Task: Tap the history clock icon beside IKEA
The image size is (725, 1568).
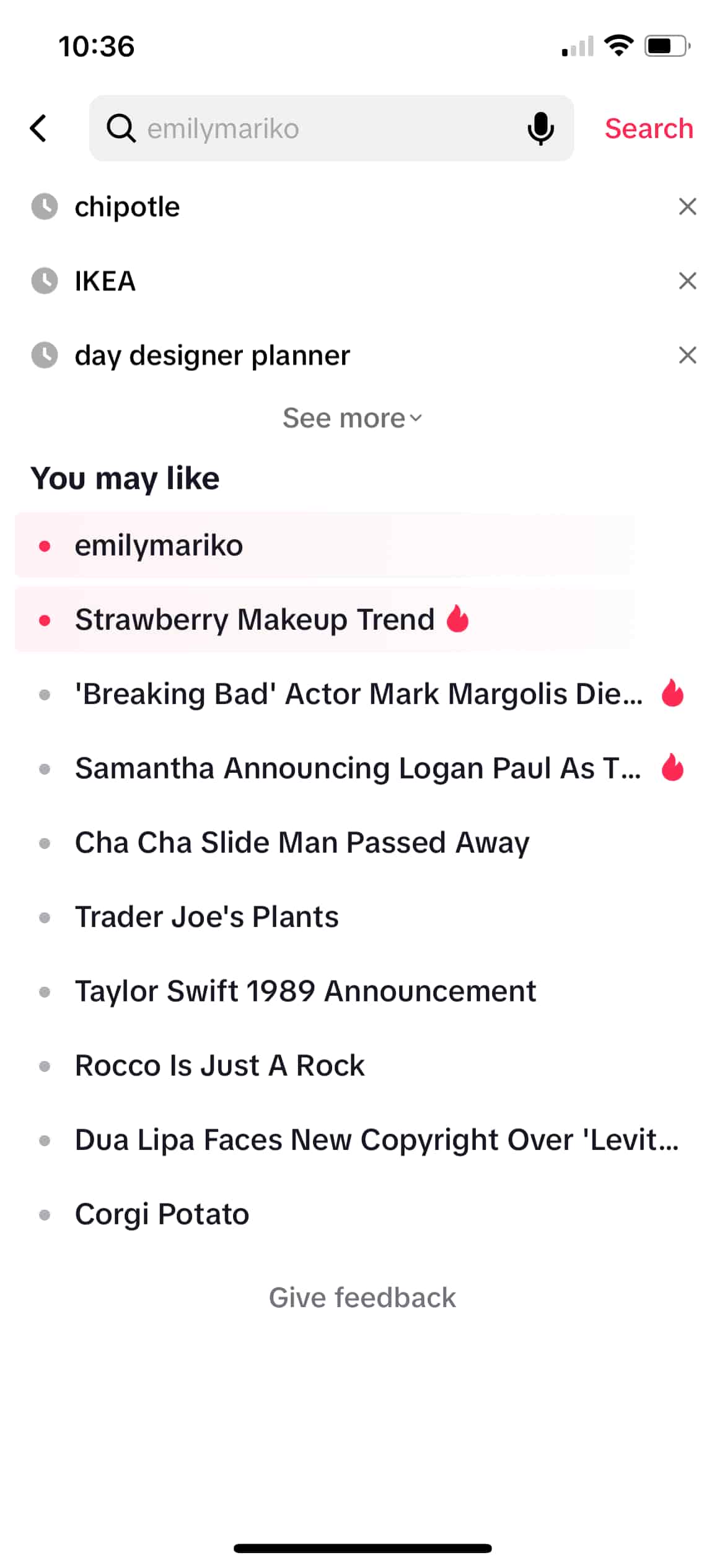Action: [44, 281]
